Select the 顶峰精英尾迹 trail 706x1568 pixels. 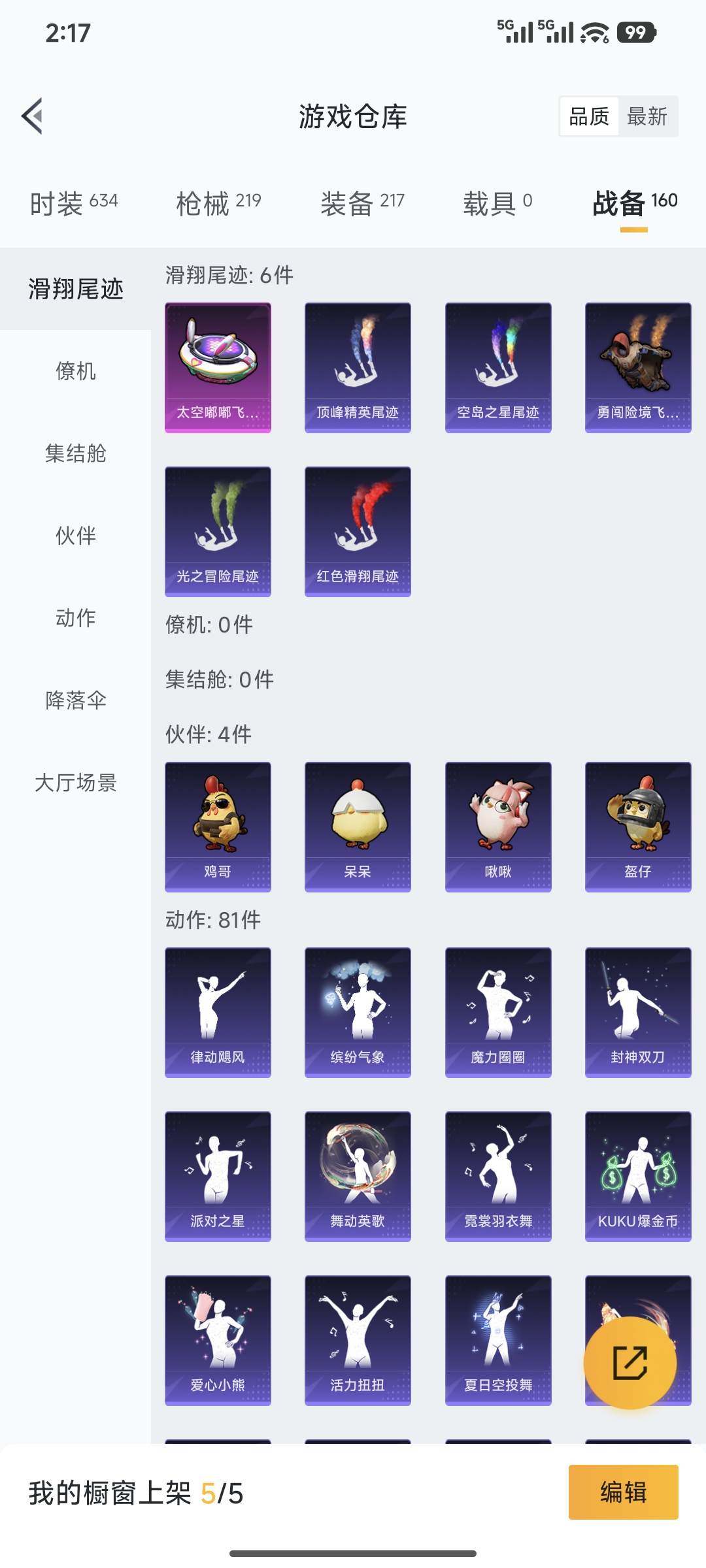tap(358, 366)
